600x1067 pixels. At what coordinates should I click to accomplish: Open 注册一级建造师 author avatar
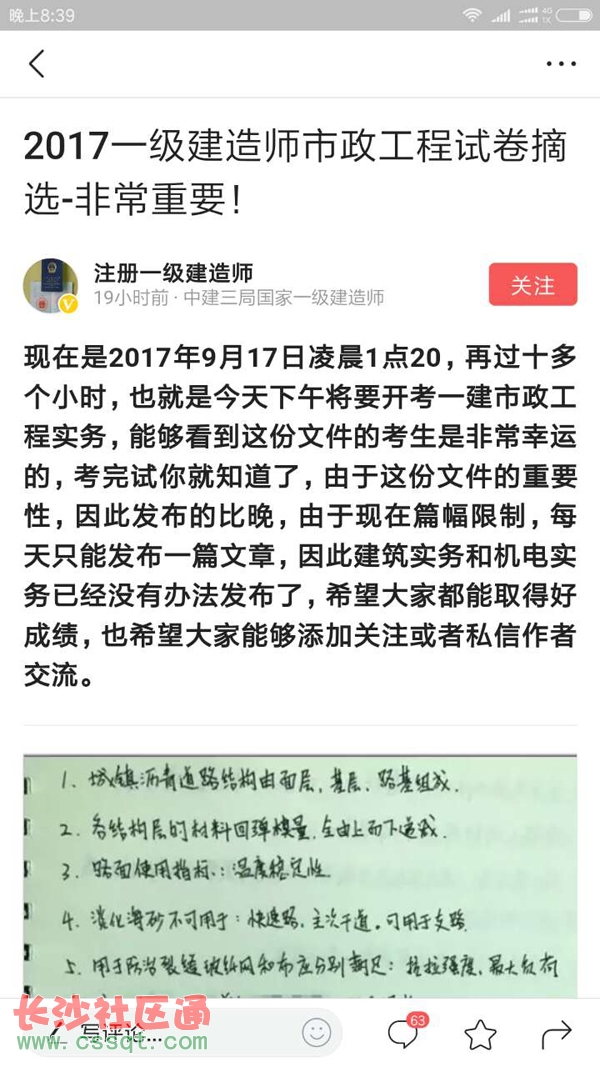(51, 285)
